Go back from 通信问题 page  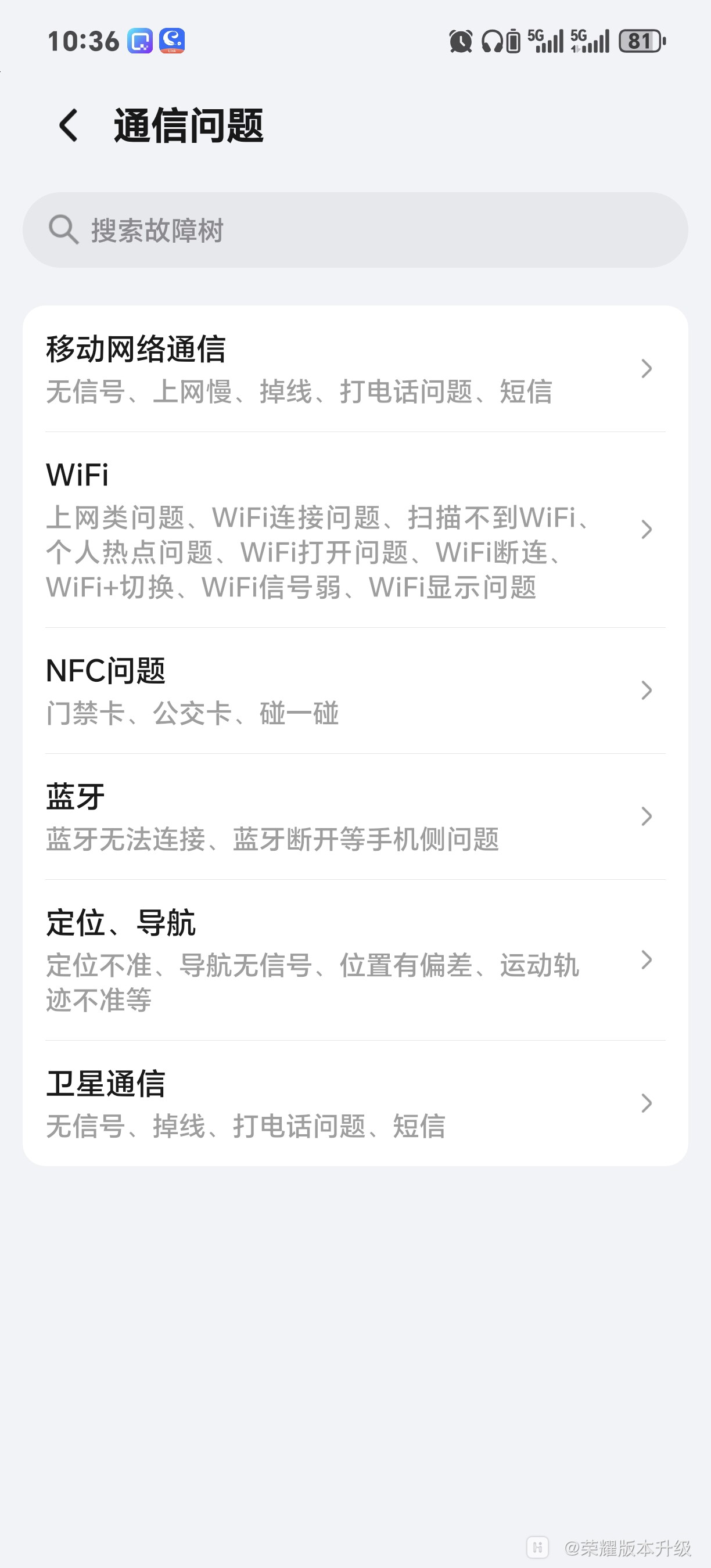point(68,125)
